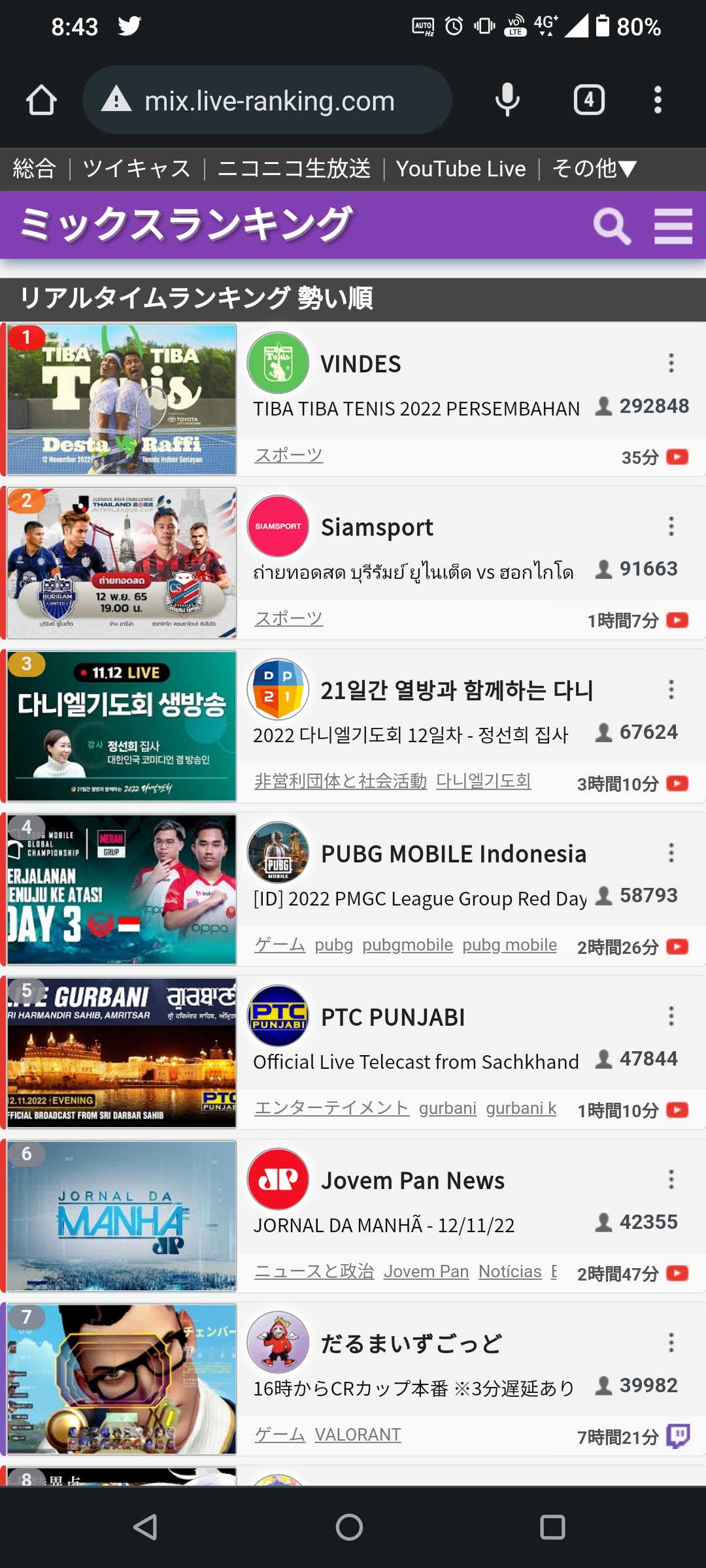Open the site search magnifier icon
The width and height of the screenshot is (706, 1568).
[612, 226]
